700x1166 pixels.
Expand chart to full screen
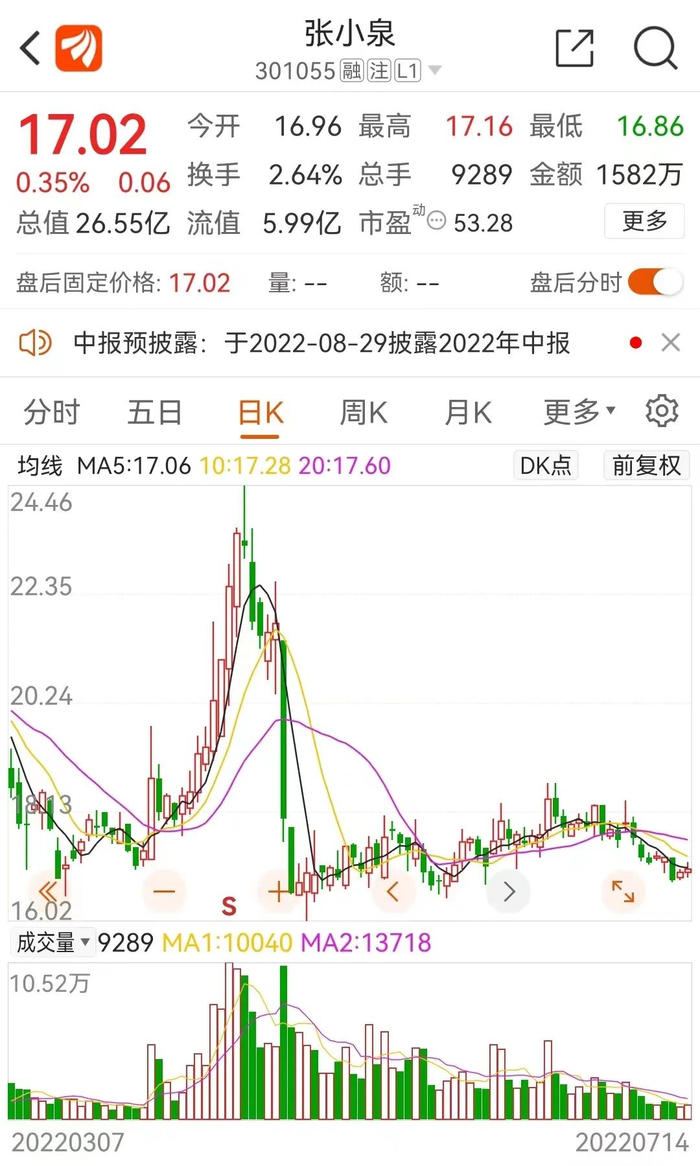click(622, 890)
